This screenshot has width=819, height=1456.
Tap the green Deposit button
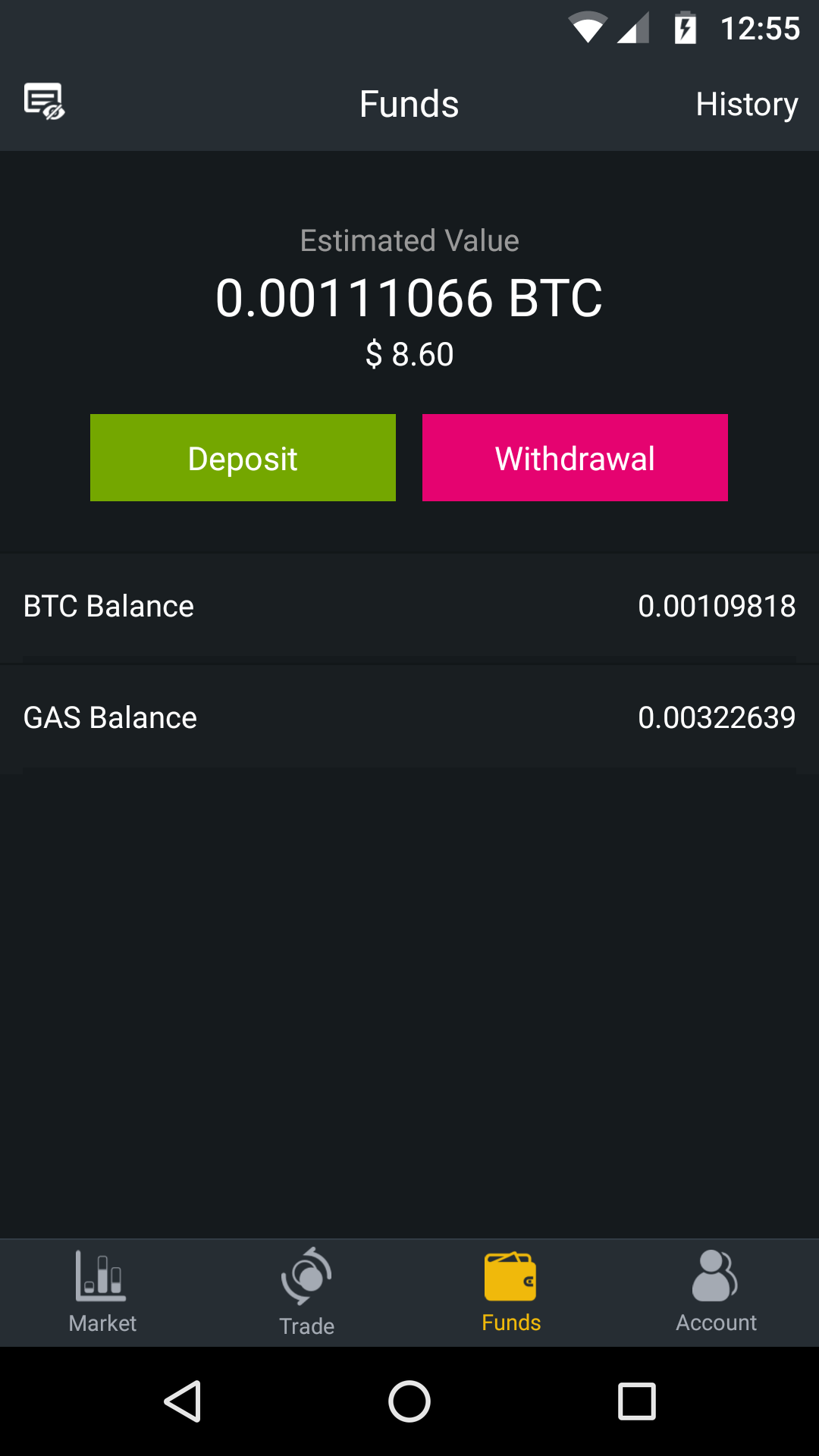(243, 457)
